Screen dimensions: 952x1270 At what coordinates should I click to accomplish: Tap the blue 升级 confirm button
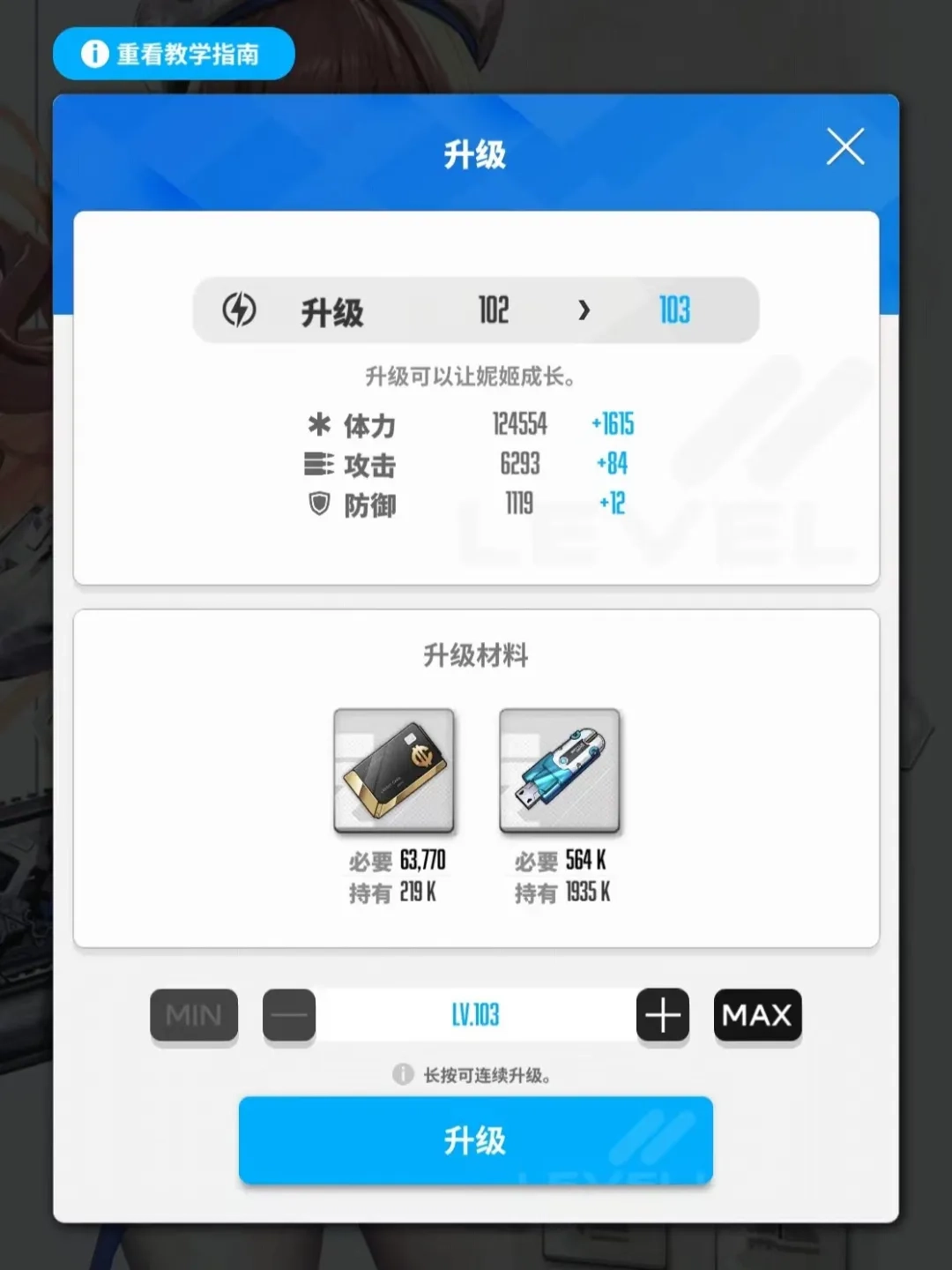click(x=475, y=1140)
